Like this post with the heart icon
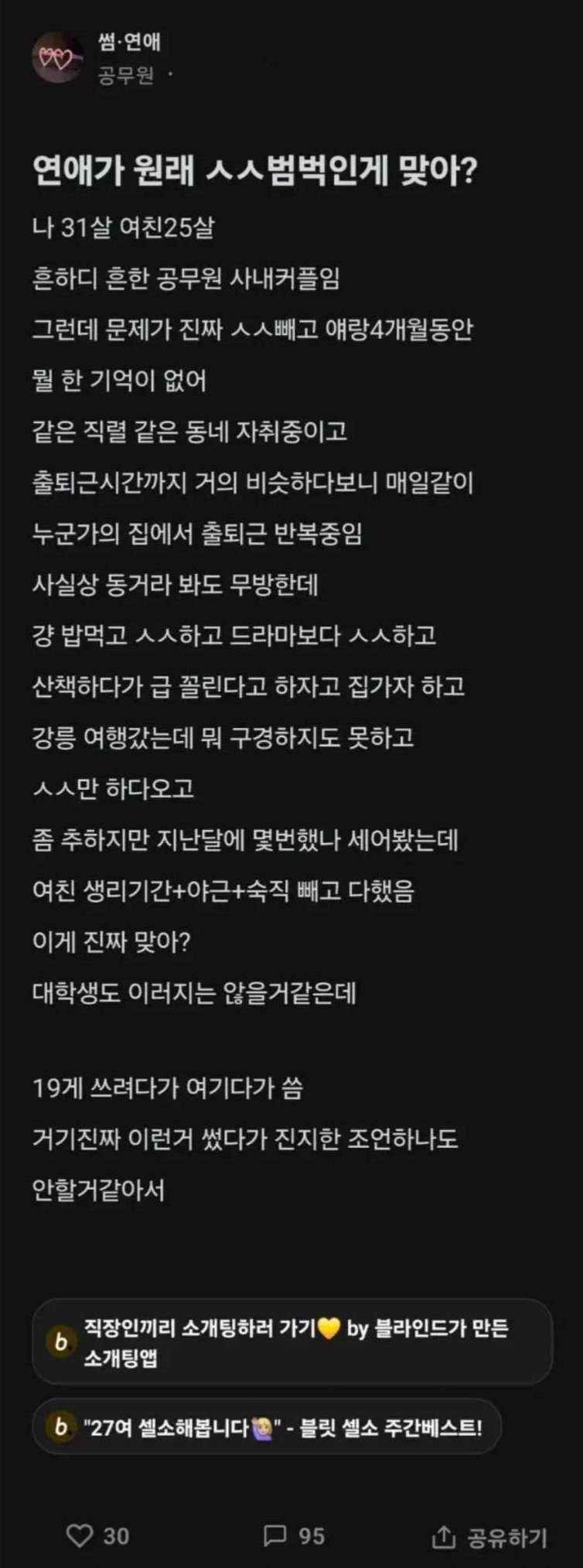 [80, 1536]
